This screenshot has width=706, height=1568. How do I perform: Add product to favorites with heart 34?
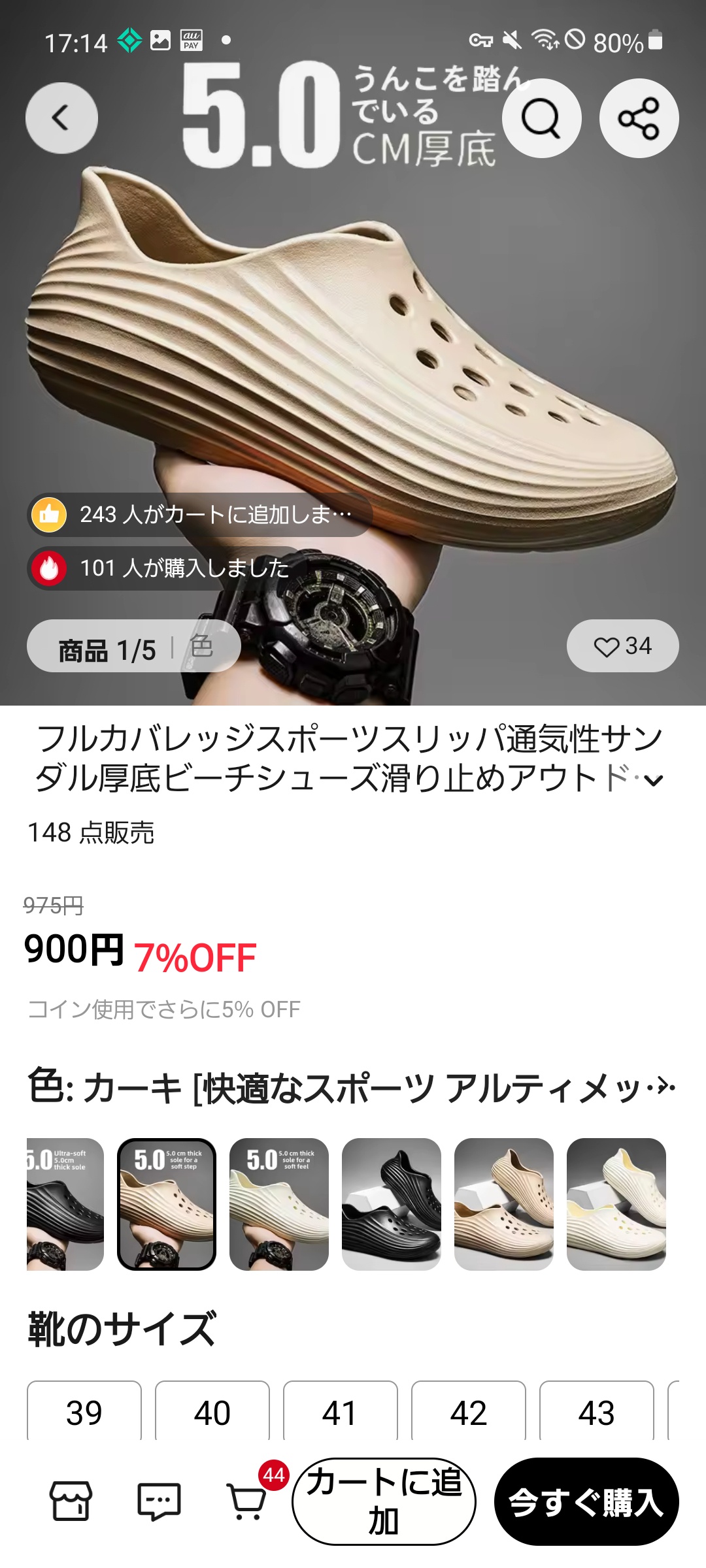click(622, 646)
